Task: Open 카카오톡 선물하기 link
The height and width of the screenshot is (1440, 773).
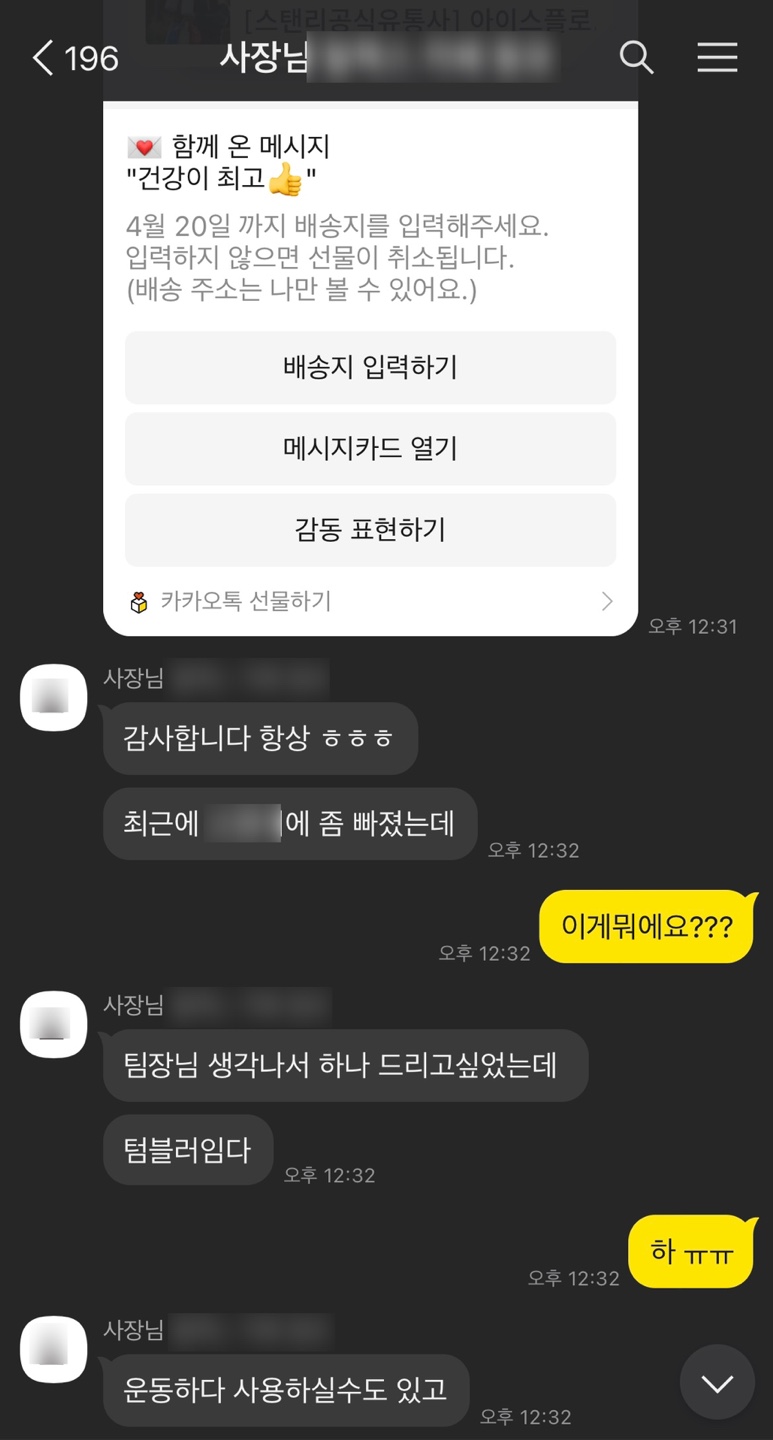Action: pyautogui.click(x=370, y=601)
